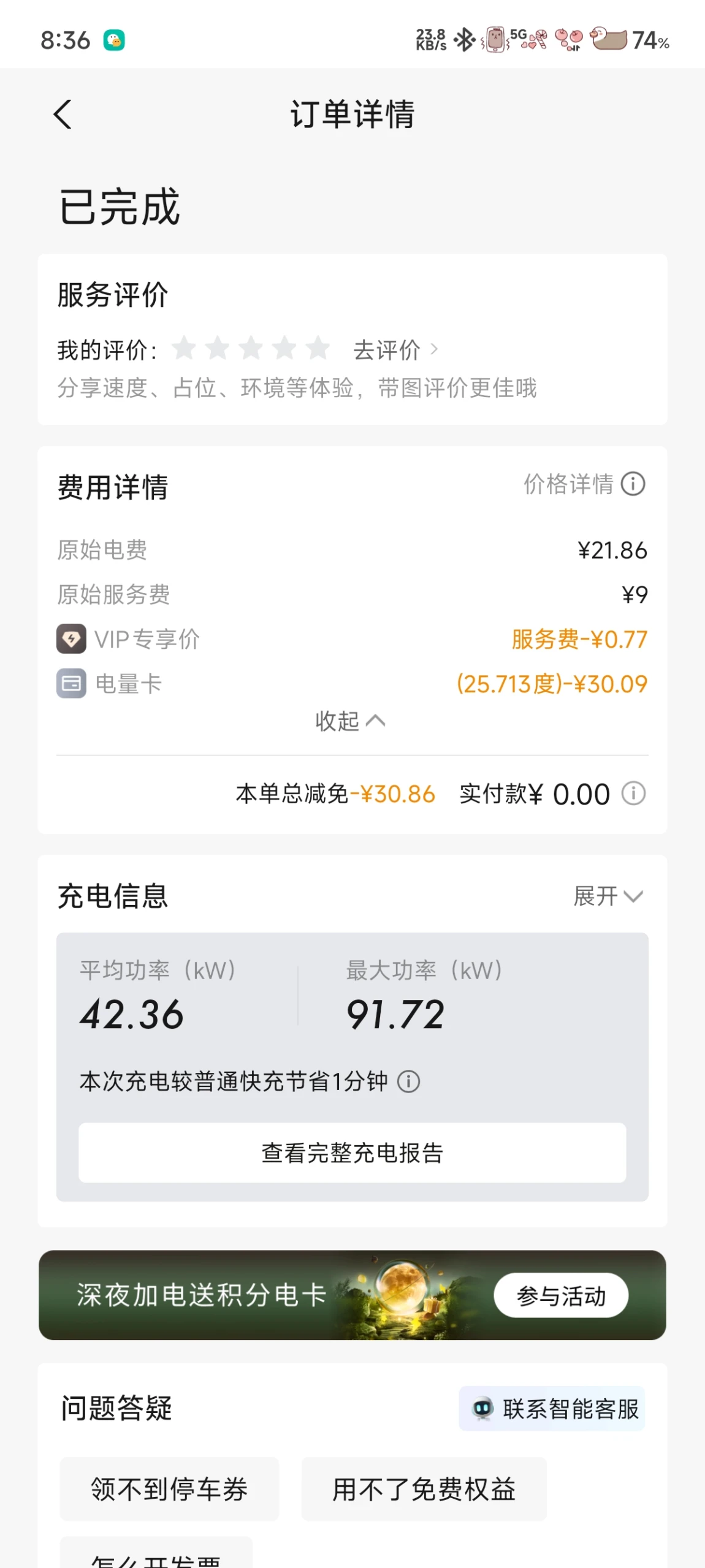Tap info icon beside 实付款 amount
The height and width of the screenshot is (1568, 705).
click(633, 793)
